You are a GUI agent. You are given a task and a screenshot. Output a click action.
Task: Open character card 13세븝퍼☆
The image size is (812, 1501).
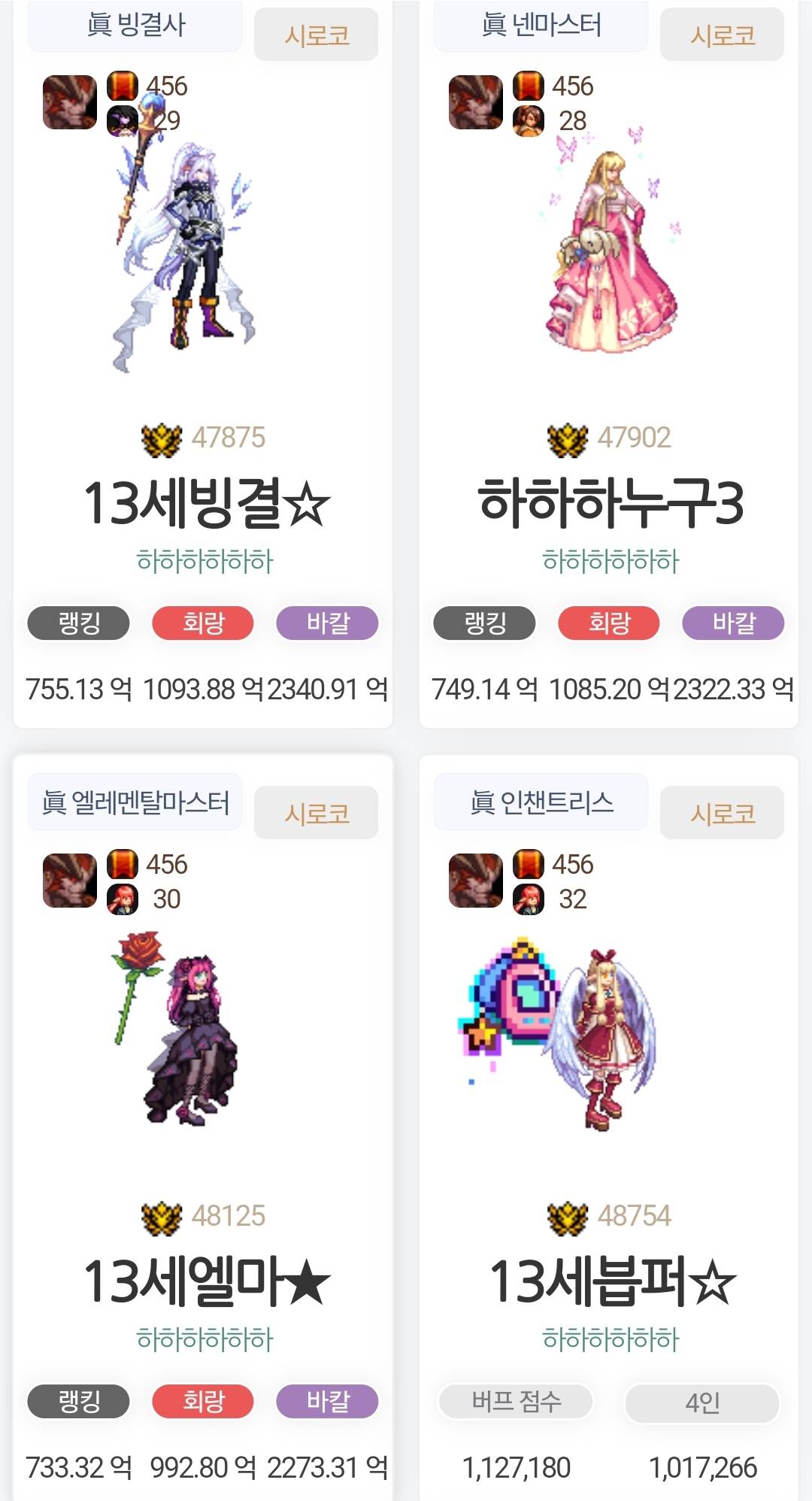click(611, 1281)
